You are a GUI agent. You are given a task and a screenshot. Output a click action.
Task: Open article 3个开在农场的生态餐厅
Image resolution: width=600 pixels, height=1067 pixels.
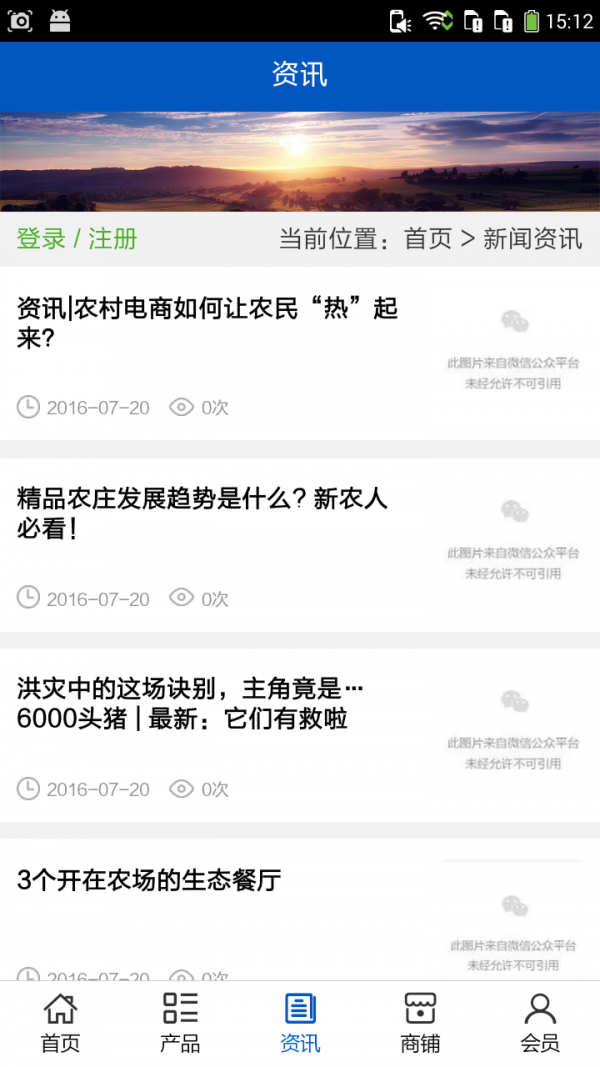click(x=149, y=881)
